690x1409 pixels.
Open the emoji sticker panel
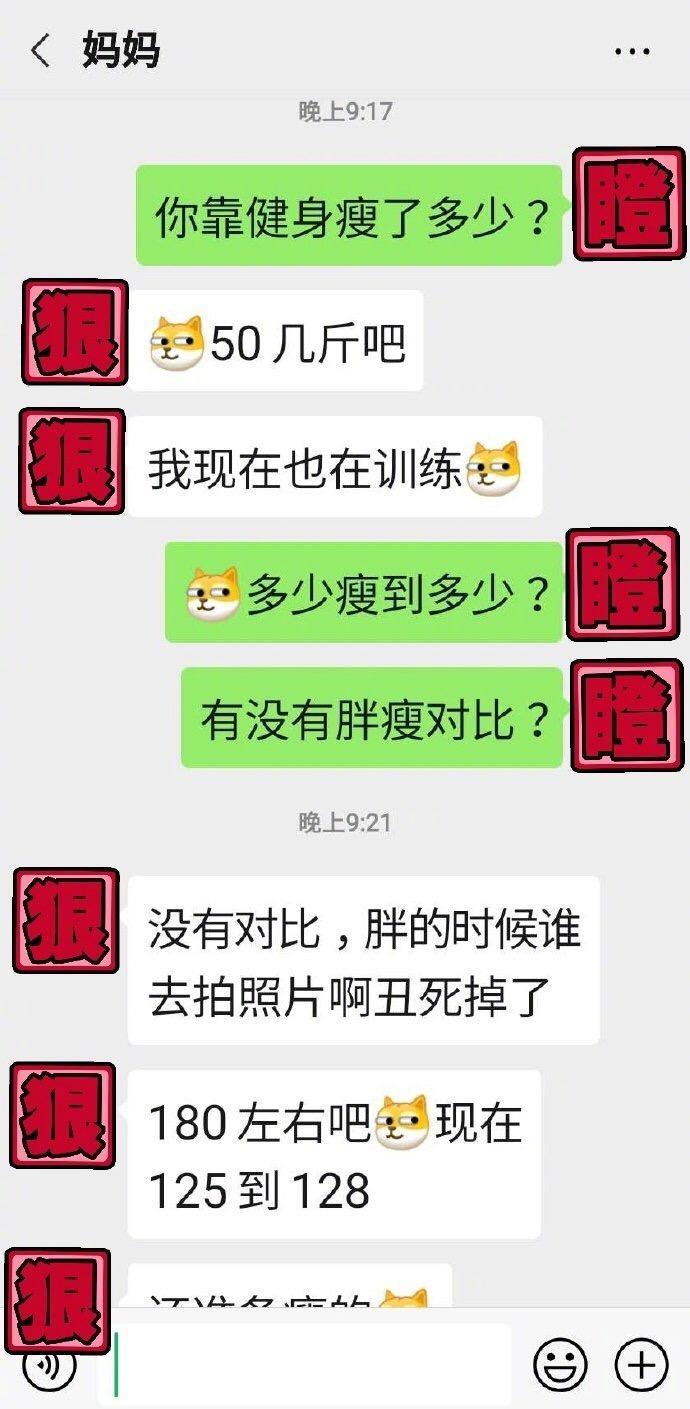pos(560,1364)
